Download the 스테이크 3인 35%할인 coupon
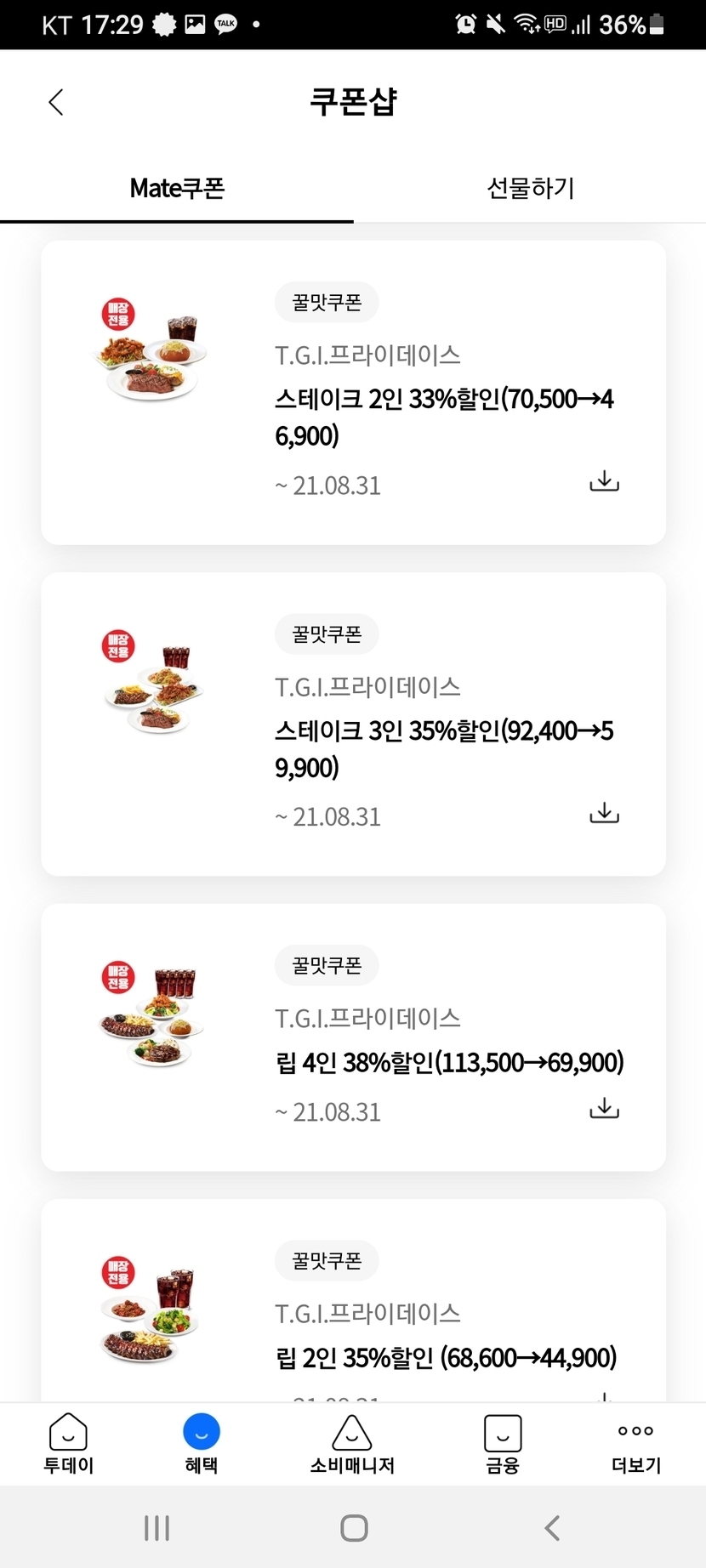This screenshot has width=706, height=1568. pos(604,813)
